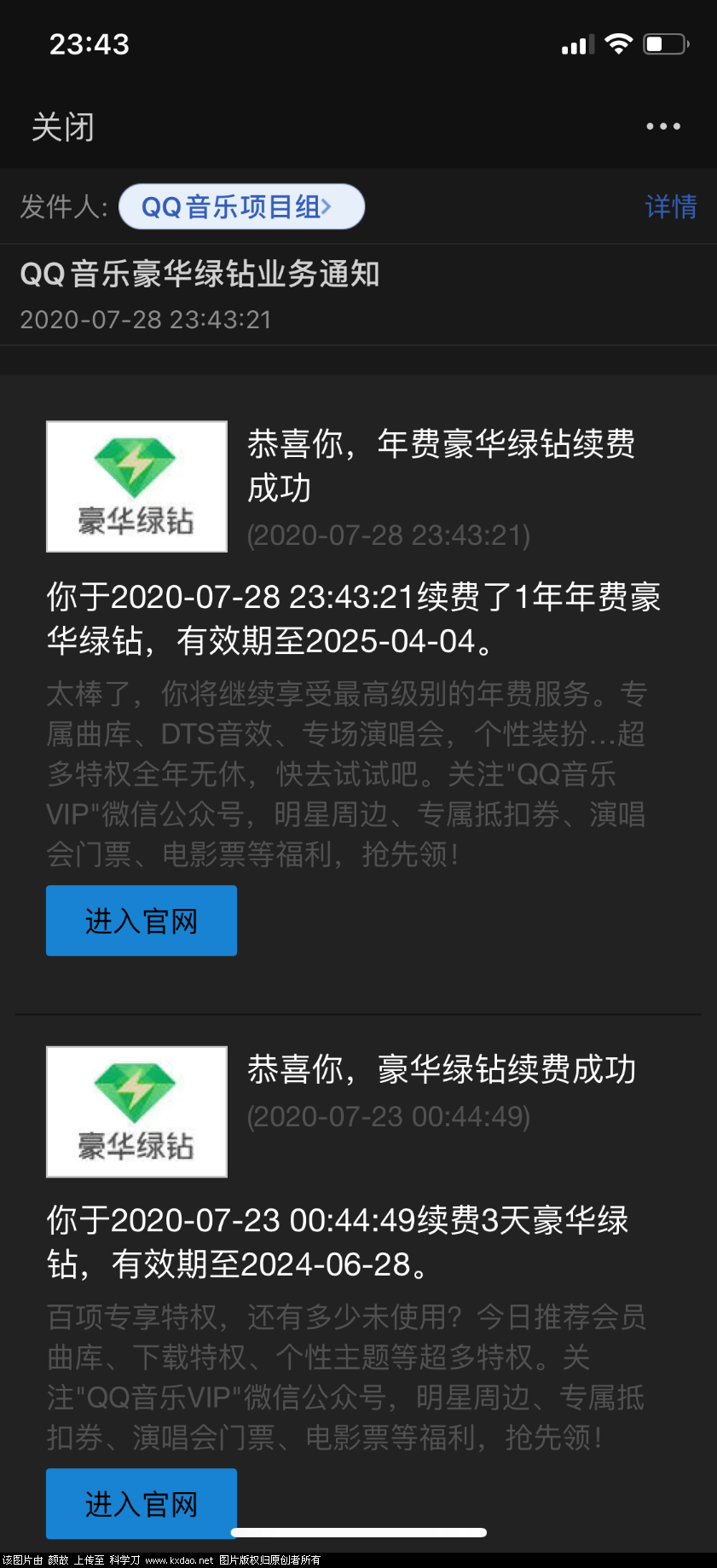717x1568 pixels.
Task: Tap the clock 23:43 in status bar
Action: (90, 44)
